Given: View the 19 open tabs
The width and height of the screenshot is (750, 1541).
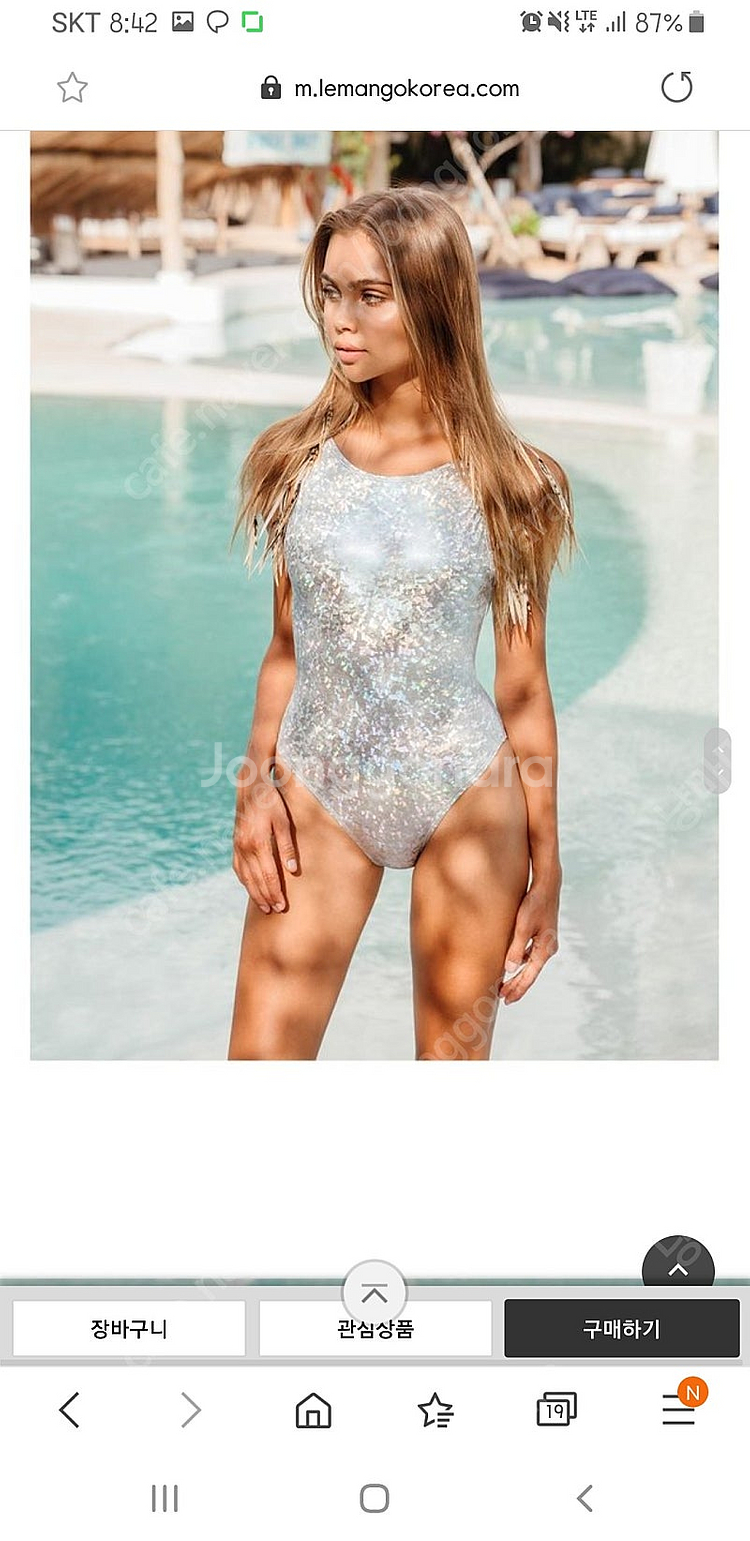Looking at the screenshot, I should click(557, 1411).
